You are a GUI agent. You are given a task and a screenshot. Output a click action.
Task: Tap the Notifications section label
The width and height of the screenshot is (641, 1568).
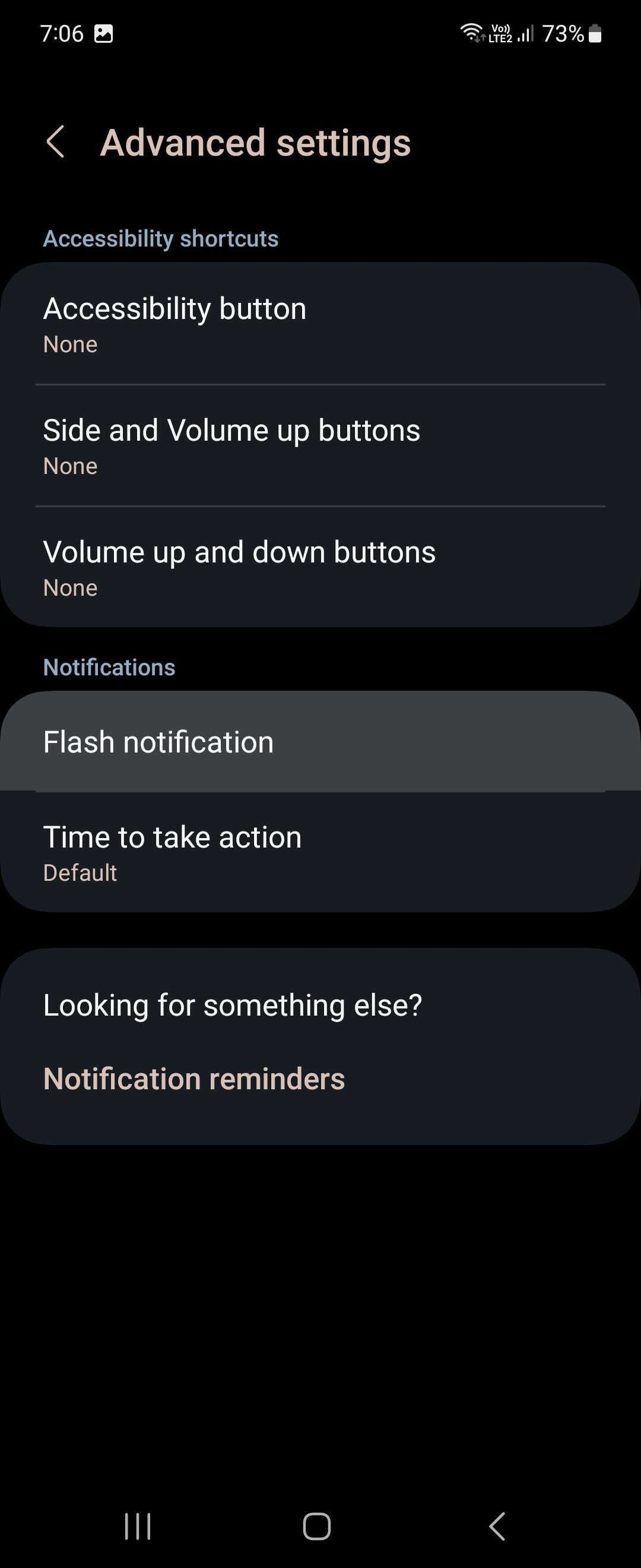point(108,666)
